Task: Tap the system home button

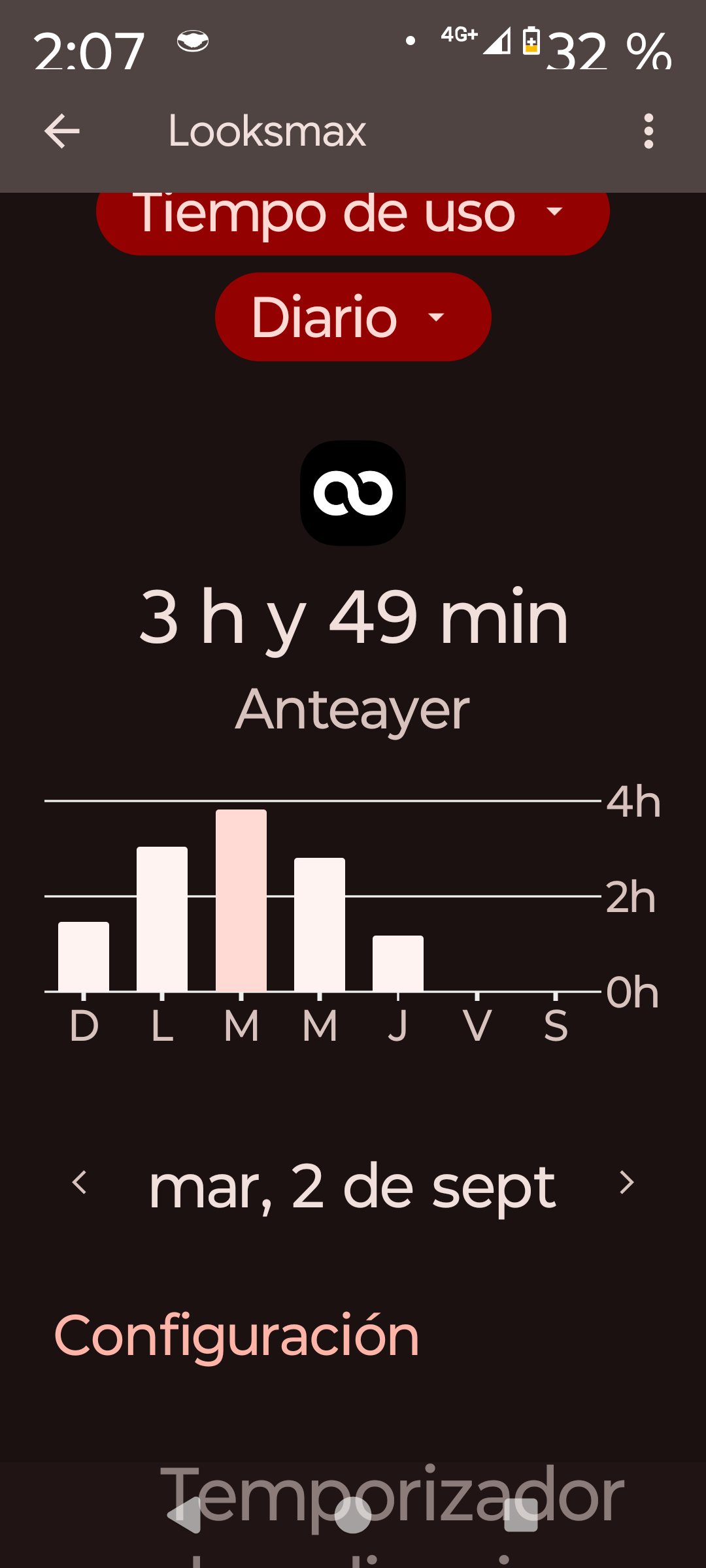Action: click(x=353, y=1514)
